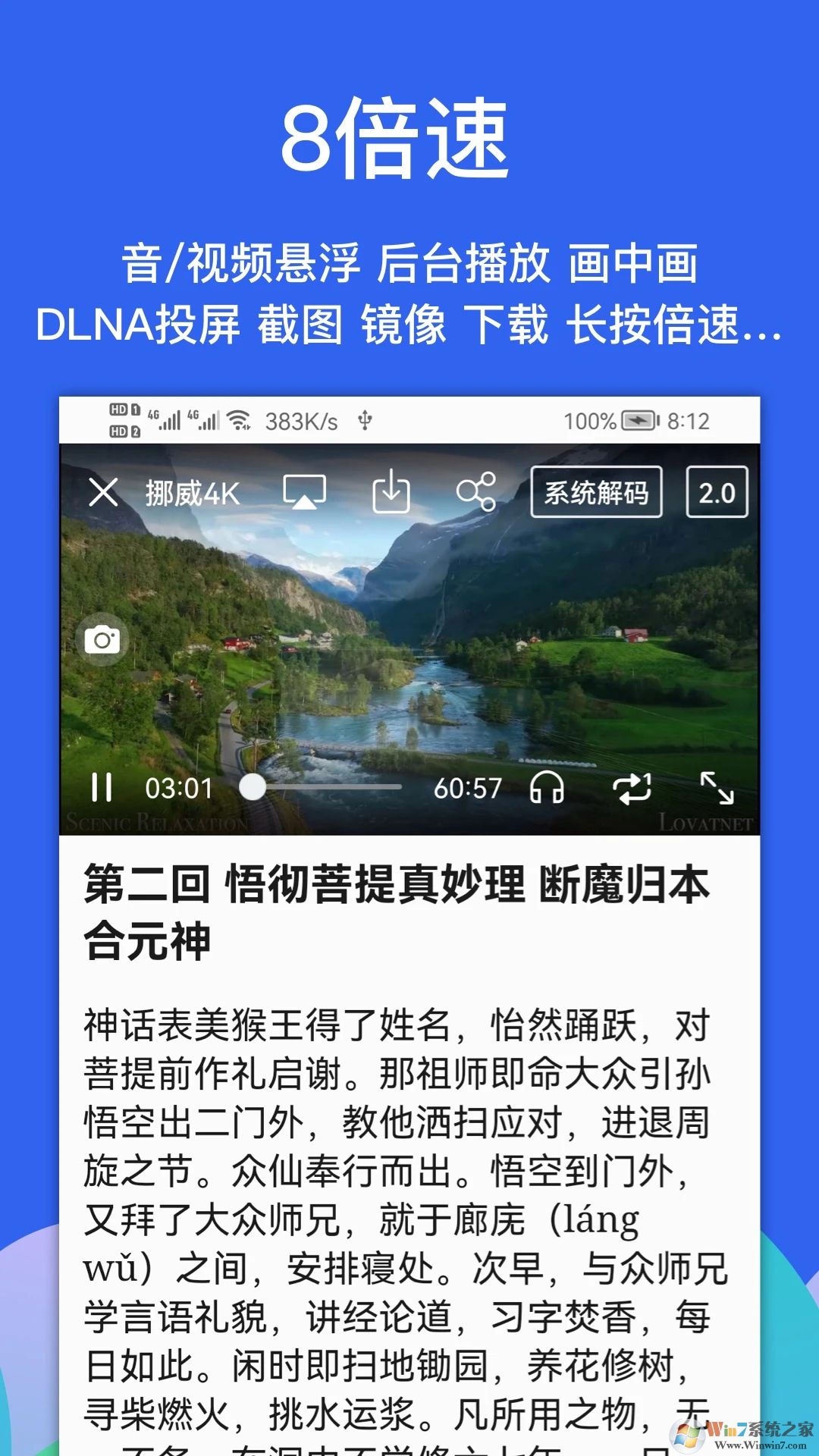The width and height of the screenshot is (819, 1456).
Task: Toggle repeat-one loop mode
Action: point(631,787)
